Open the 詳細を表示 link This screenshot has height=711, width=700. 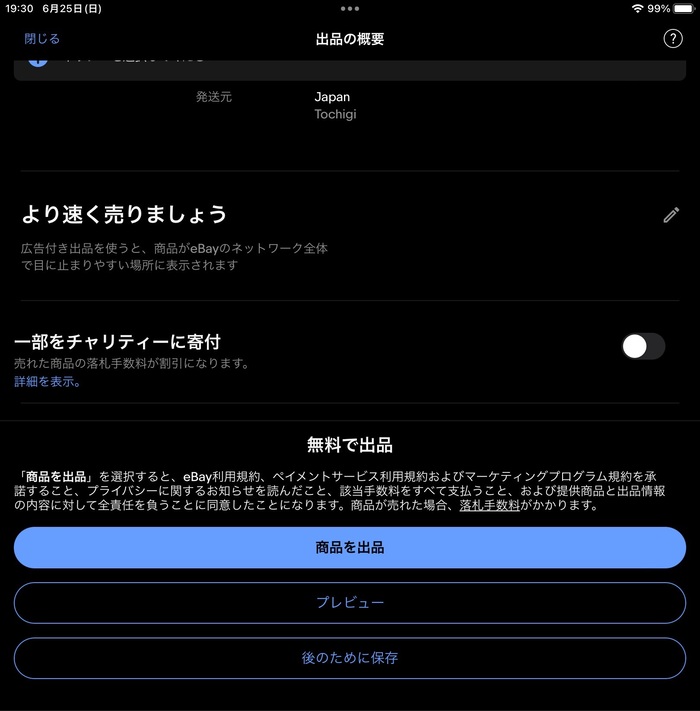47,382
